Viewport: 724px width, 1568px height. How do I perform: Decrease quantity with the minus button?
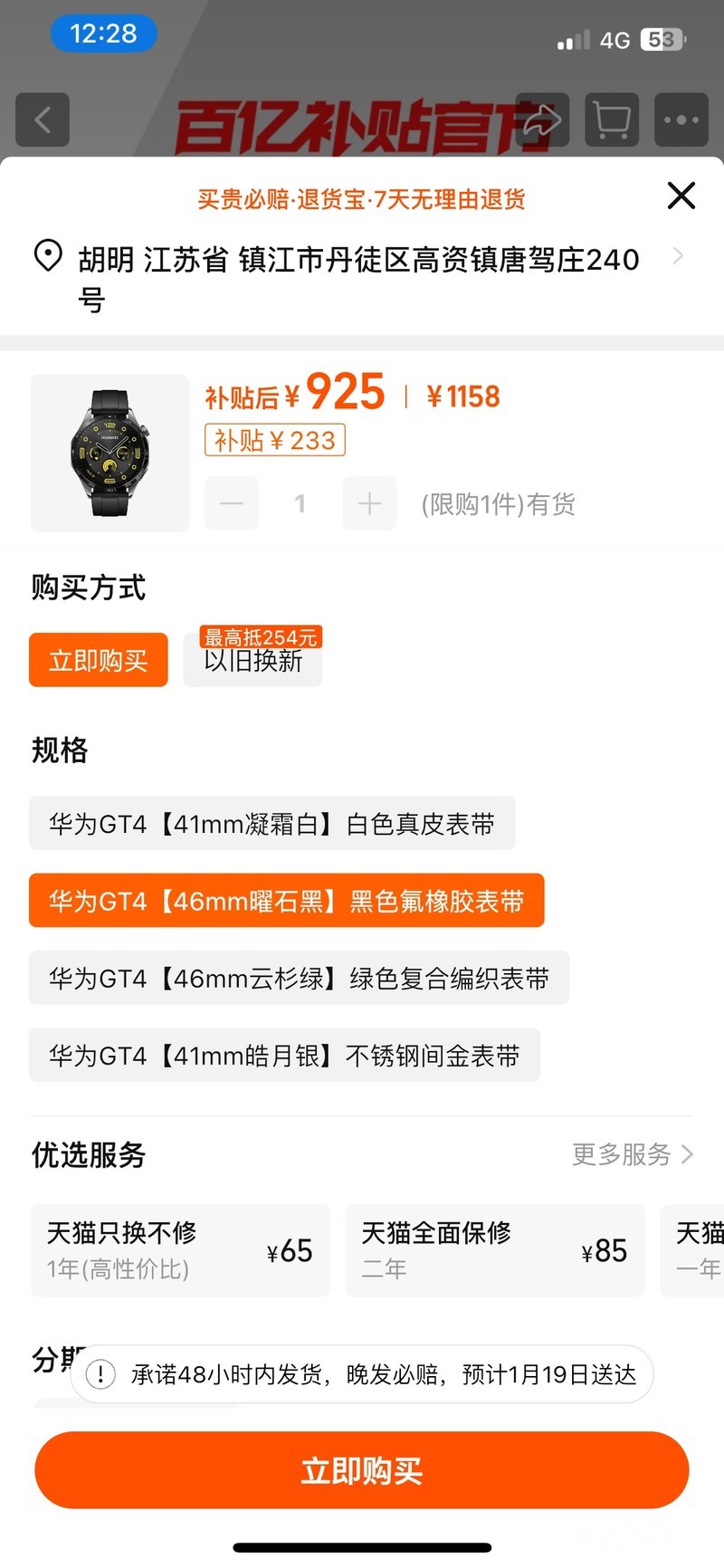pos(232,503)
